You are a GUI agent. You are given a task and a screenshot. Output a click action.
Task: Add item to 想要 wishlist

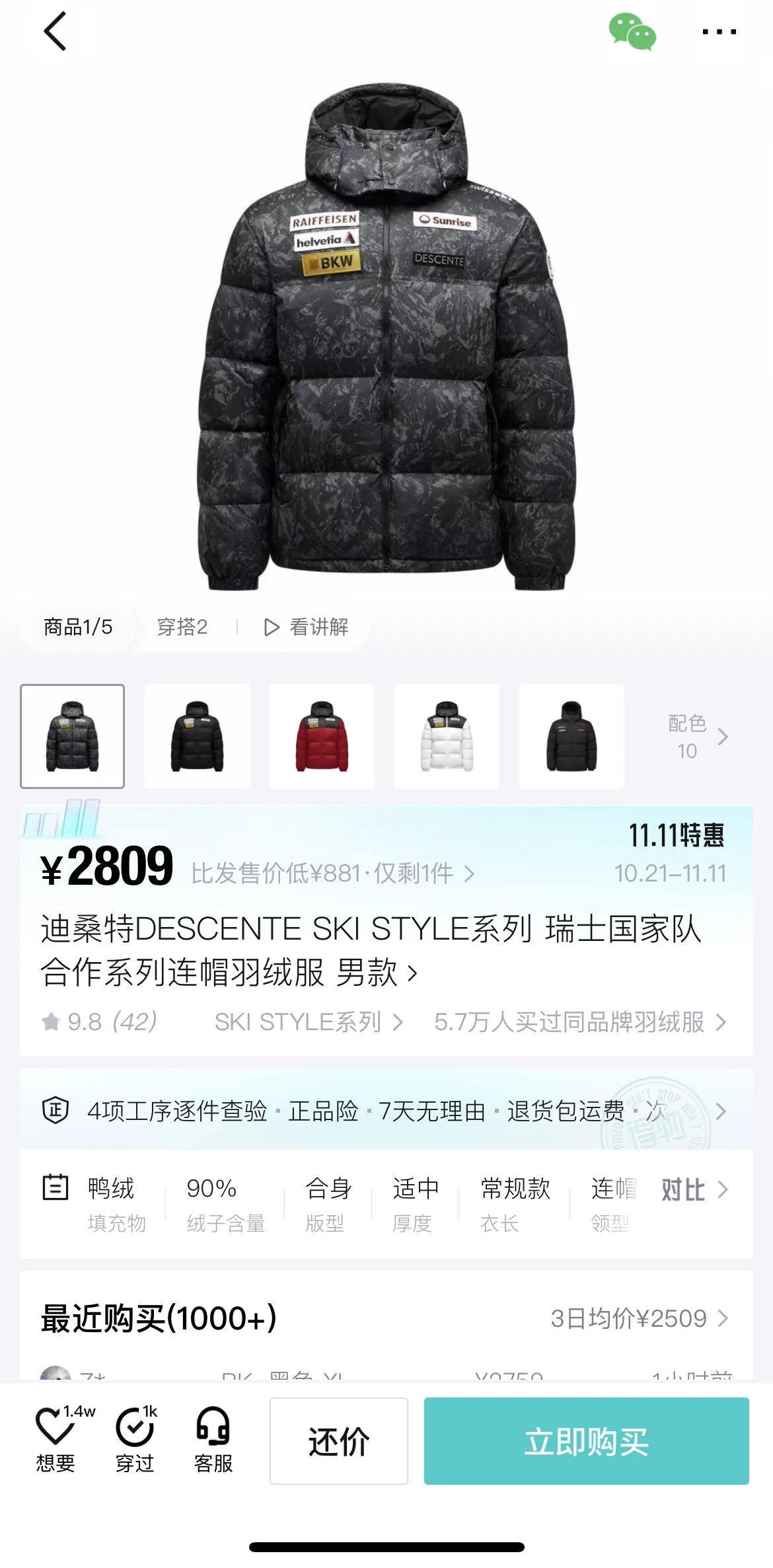pos(56,1440)
